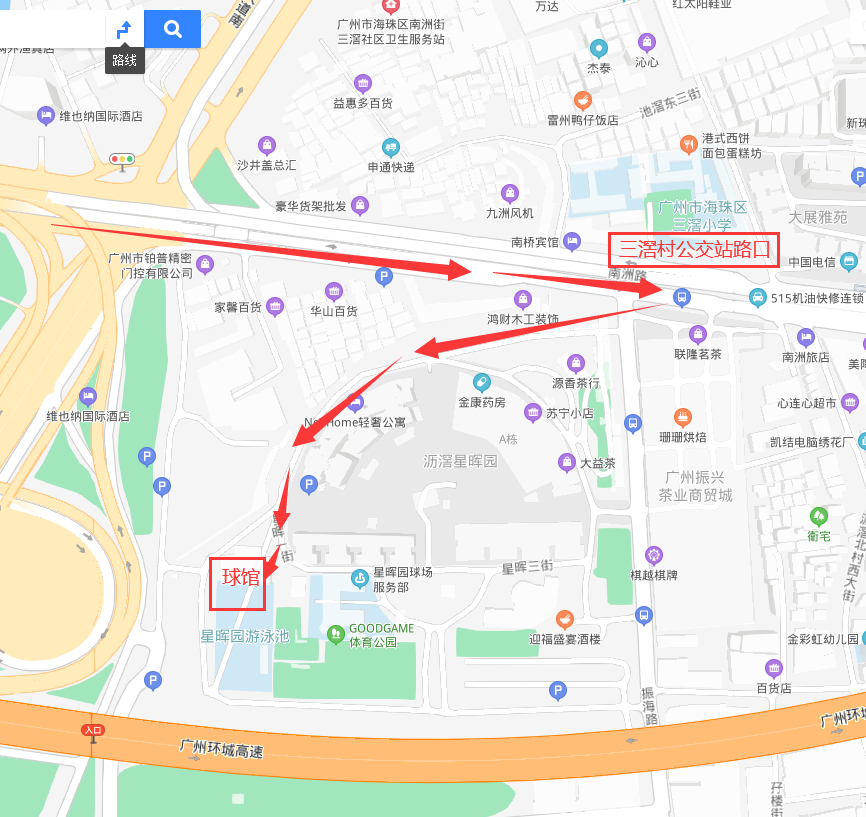Tap the 鸿财木工装饰 shop marker
This screenshot has height=817, width=866.
pos(522,299)
